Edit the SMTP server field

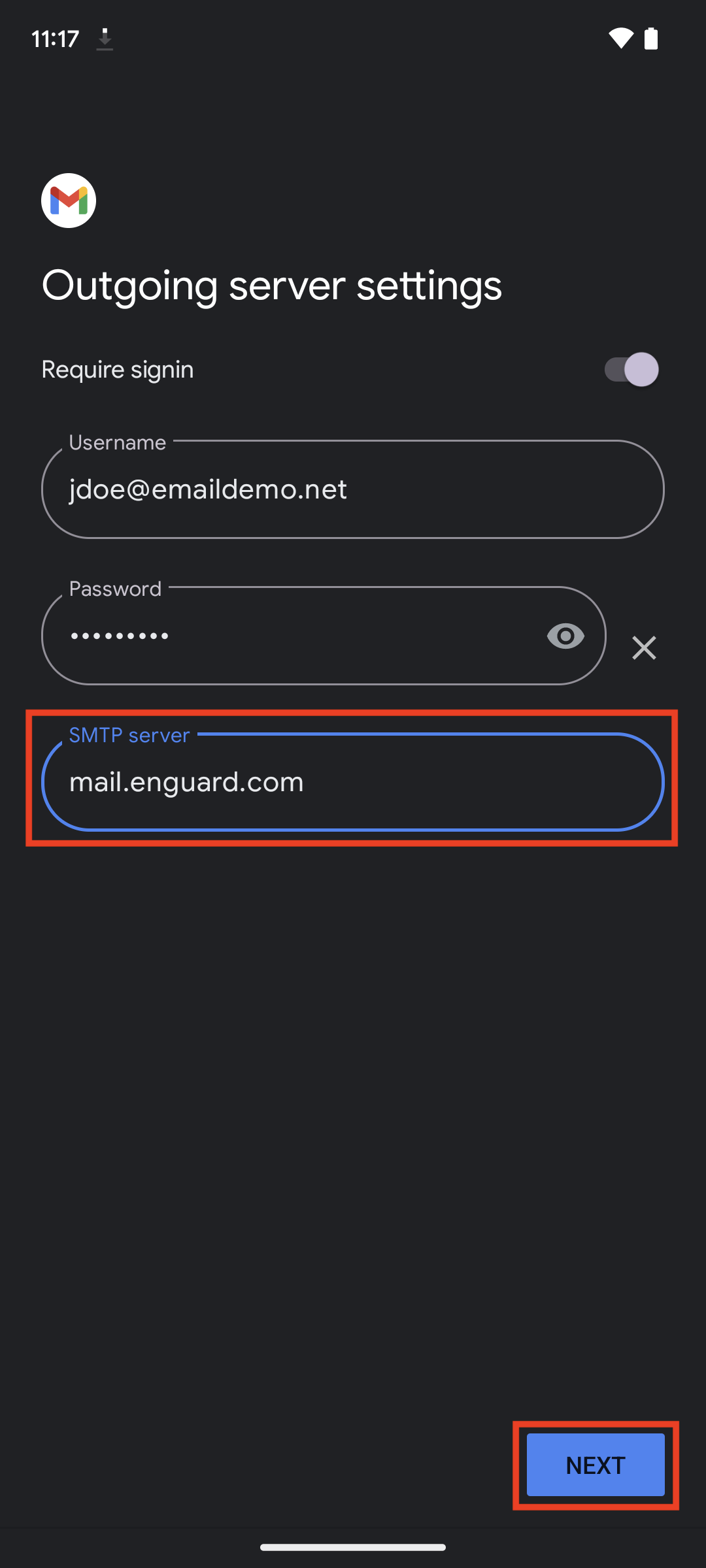(x=353, y=782)
